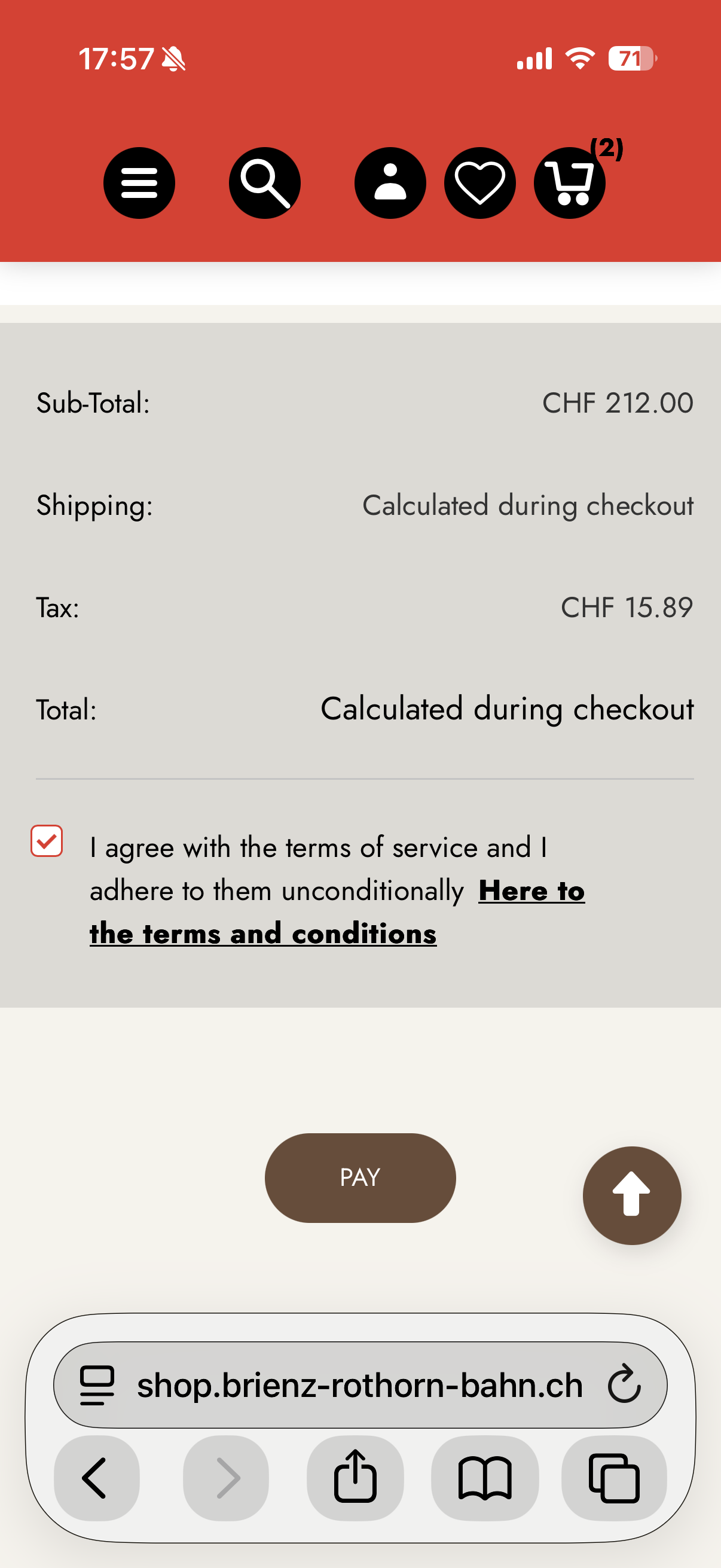
Task: Open page settings in address bar
Action: pyautogui.click(x=97, y=1385)
